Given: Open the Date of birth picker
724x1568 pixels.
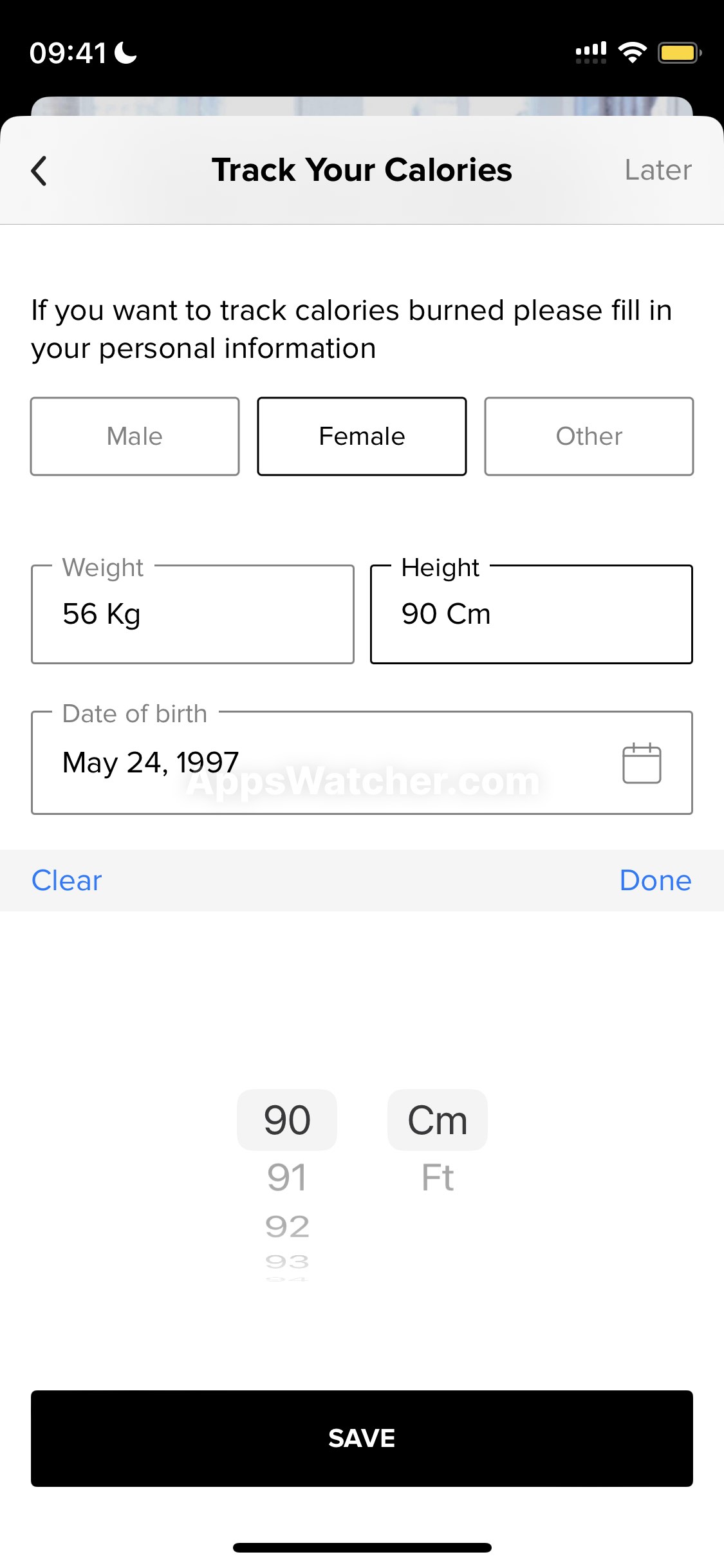Looking at the screenshot, I should coord(362,763).
